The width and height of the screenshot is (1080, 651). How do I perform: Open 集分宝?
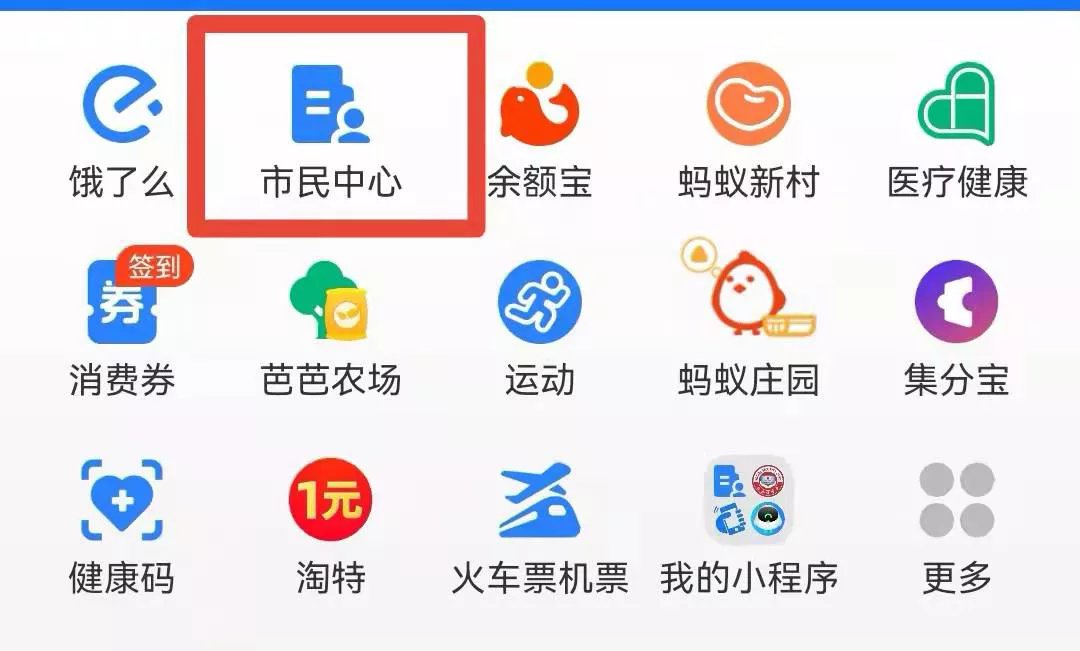coord(957,302)
